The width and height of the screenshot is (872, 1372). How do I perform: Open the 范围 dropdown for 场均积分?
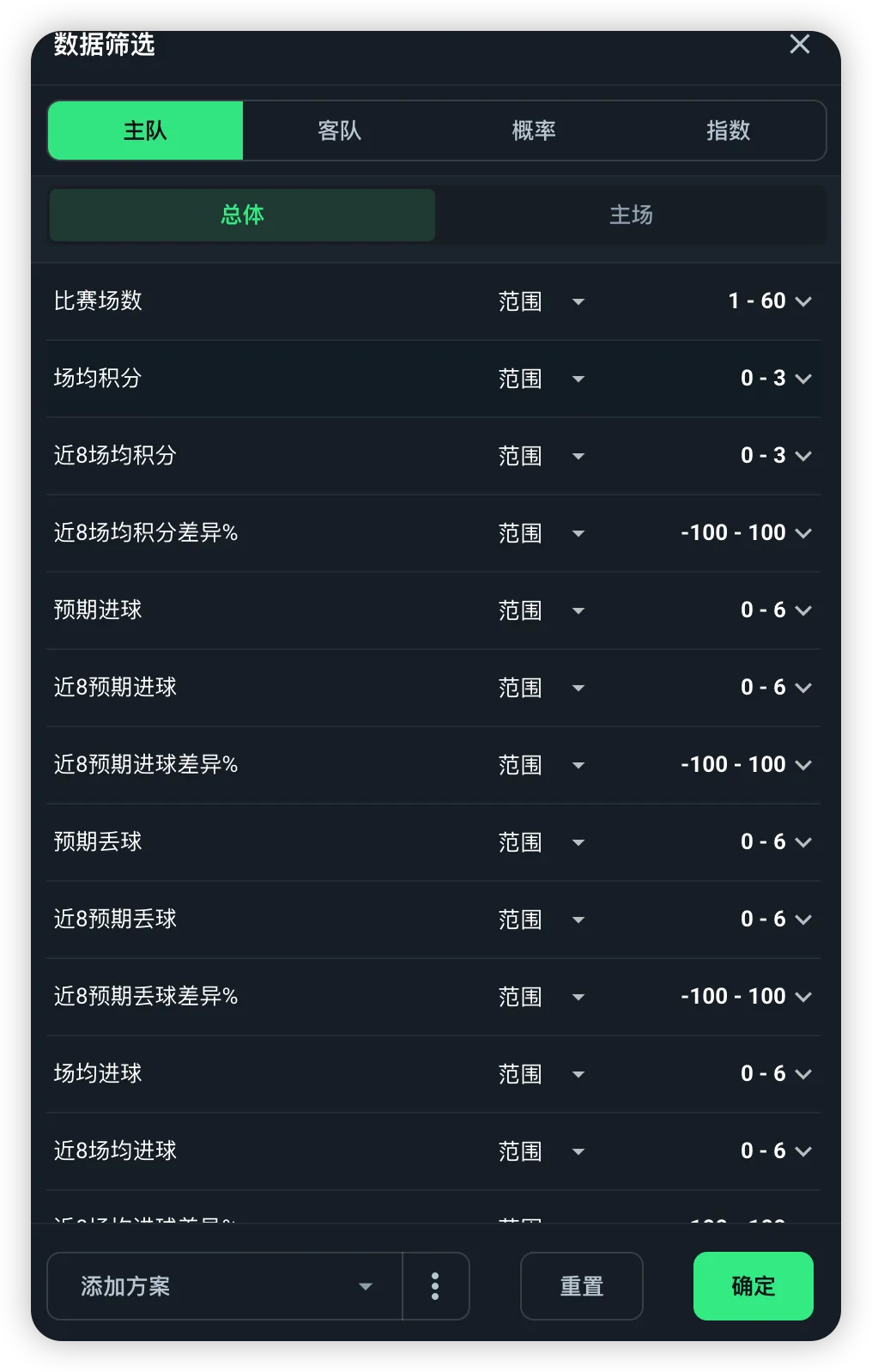tap(542, 379)
